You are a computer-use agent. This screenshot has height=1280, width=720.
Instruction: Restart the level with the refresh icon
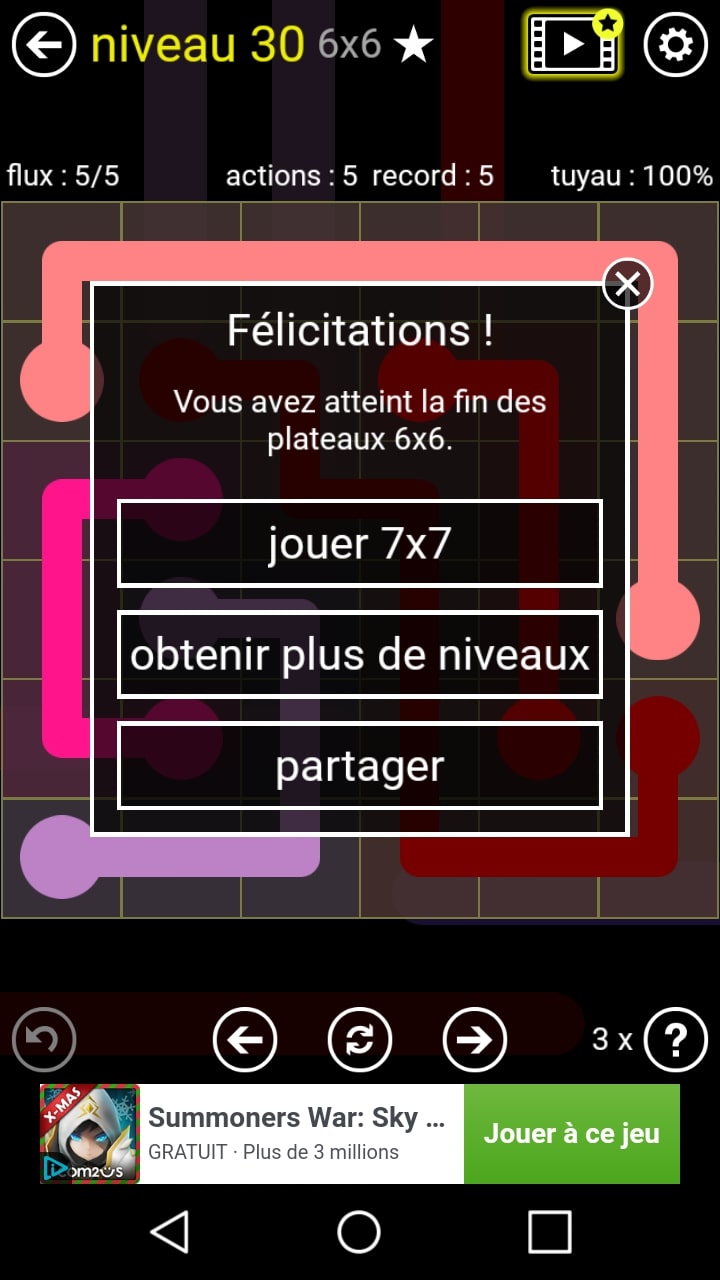360,1040
